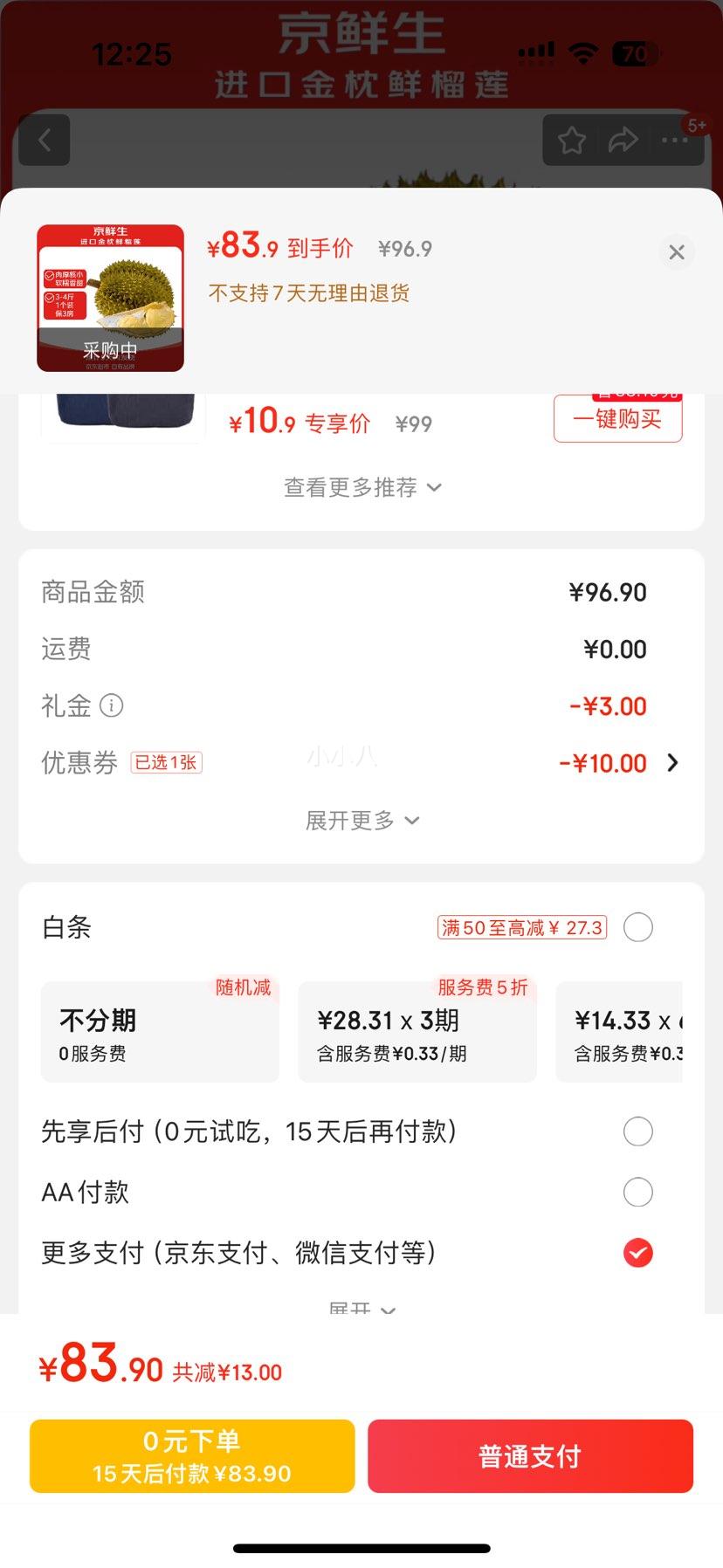Select 白条 payment option
723x1568 pixels.
pos(637,927)
